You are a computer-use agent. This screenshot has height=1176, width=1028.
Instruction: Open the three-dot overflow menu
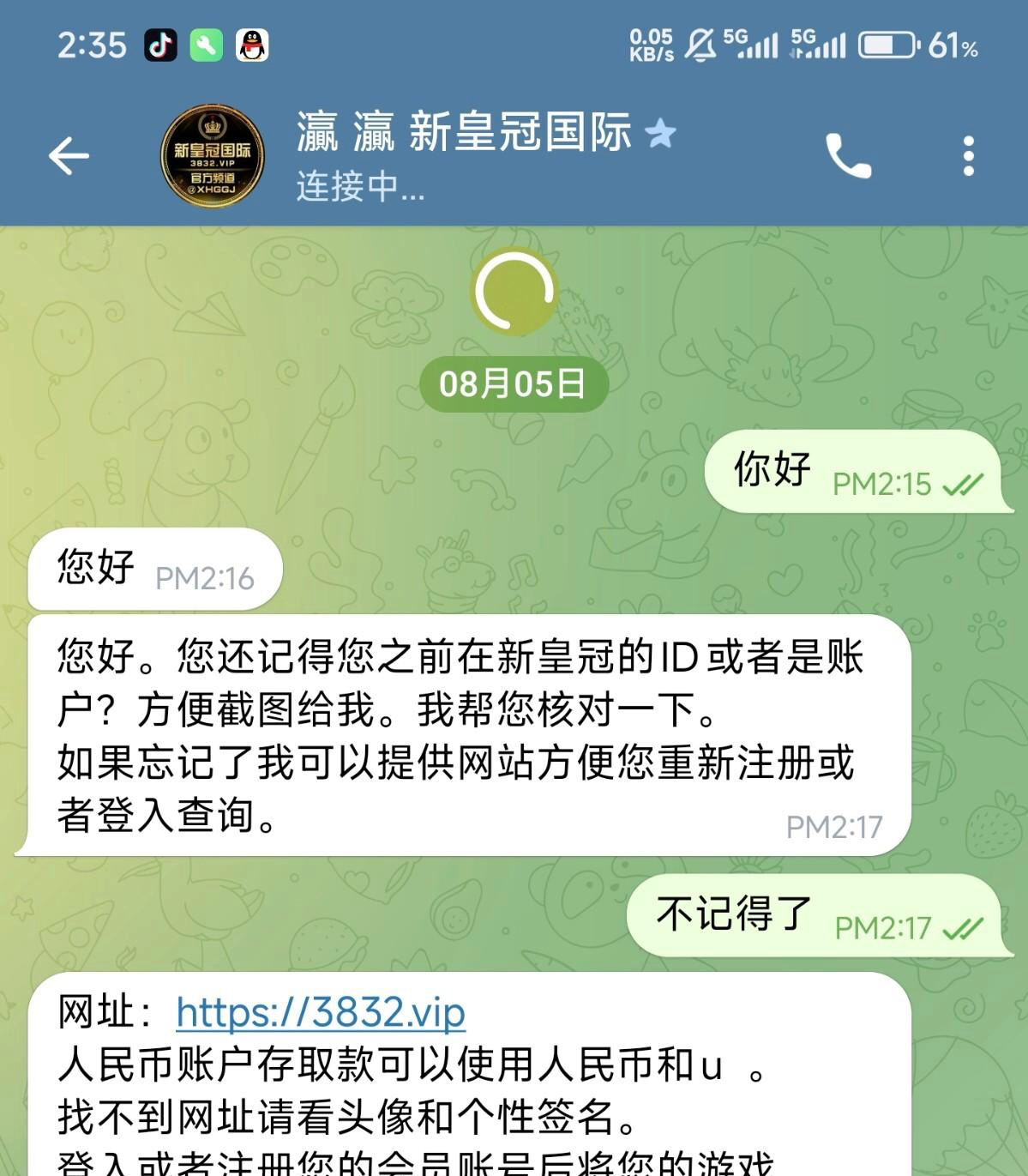point(968,156)
